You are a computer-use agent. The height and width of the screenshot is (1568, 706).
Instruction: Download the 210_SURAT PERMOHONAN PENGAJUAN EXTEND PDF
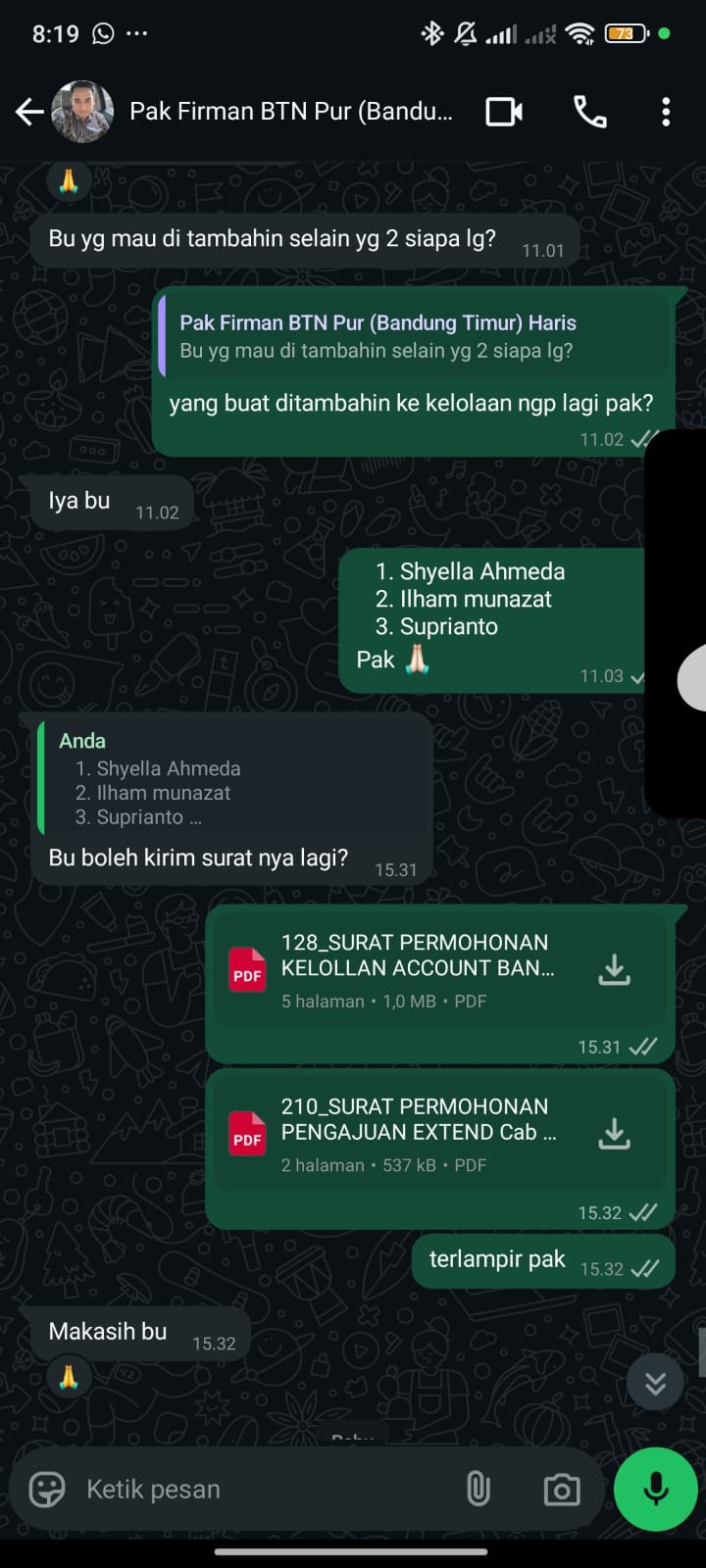pyautogui.click(x=614, y=1134)
